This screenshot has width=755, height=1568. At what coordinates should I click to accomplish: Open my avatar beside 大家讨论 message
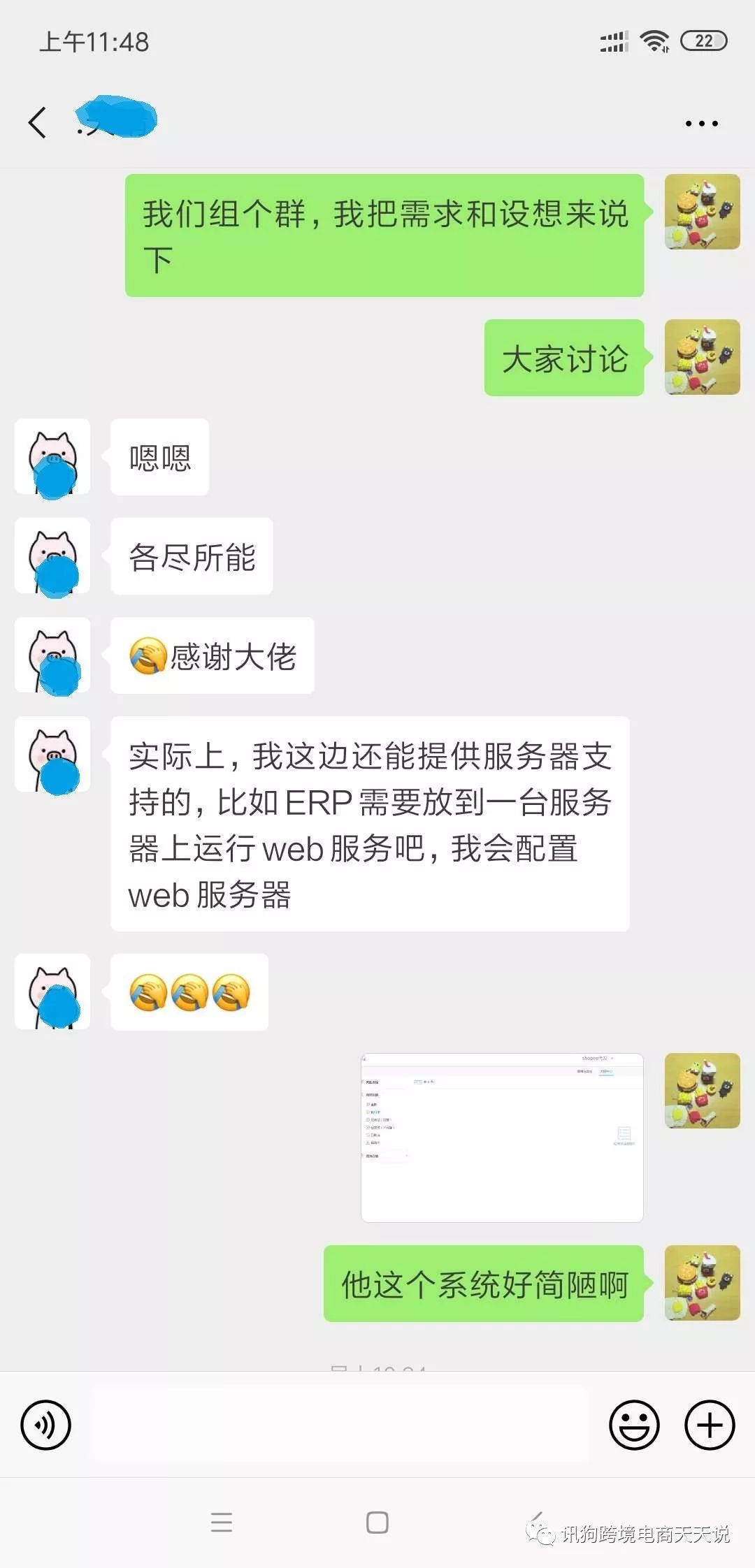point(702,357)
